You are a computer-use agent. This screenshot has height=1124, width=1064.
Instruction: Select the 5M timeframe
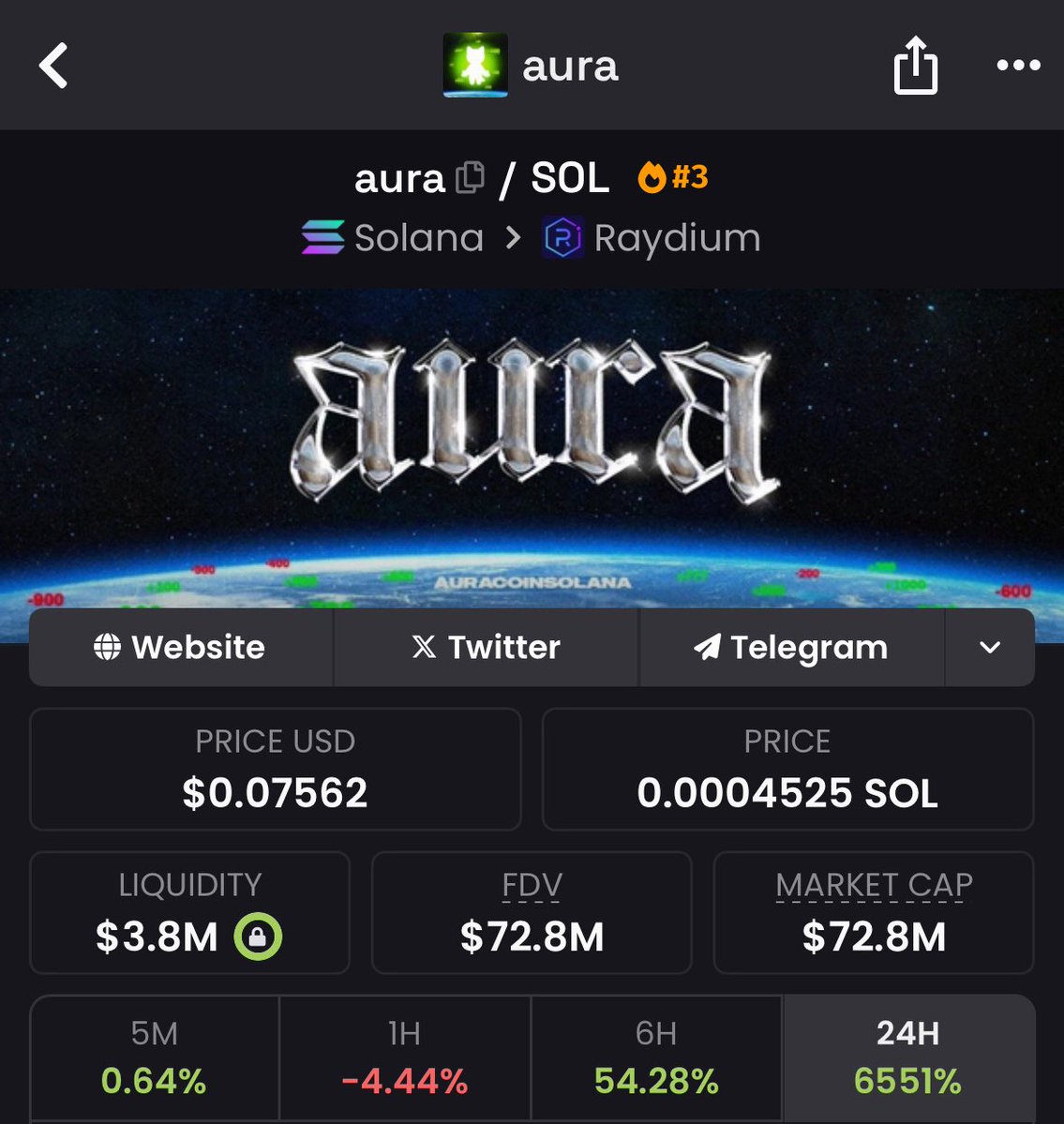click(155, 1057)
